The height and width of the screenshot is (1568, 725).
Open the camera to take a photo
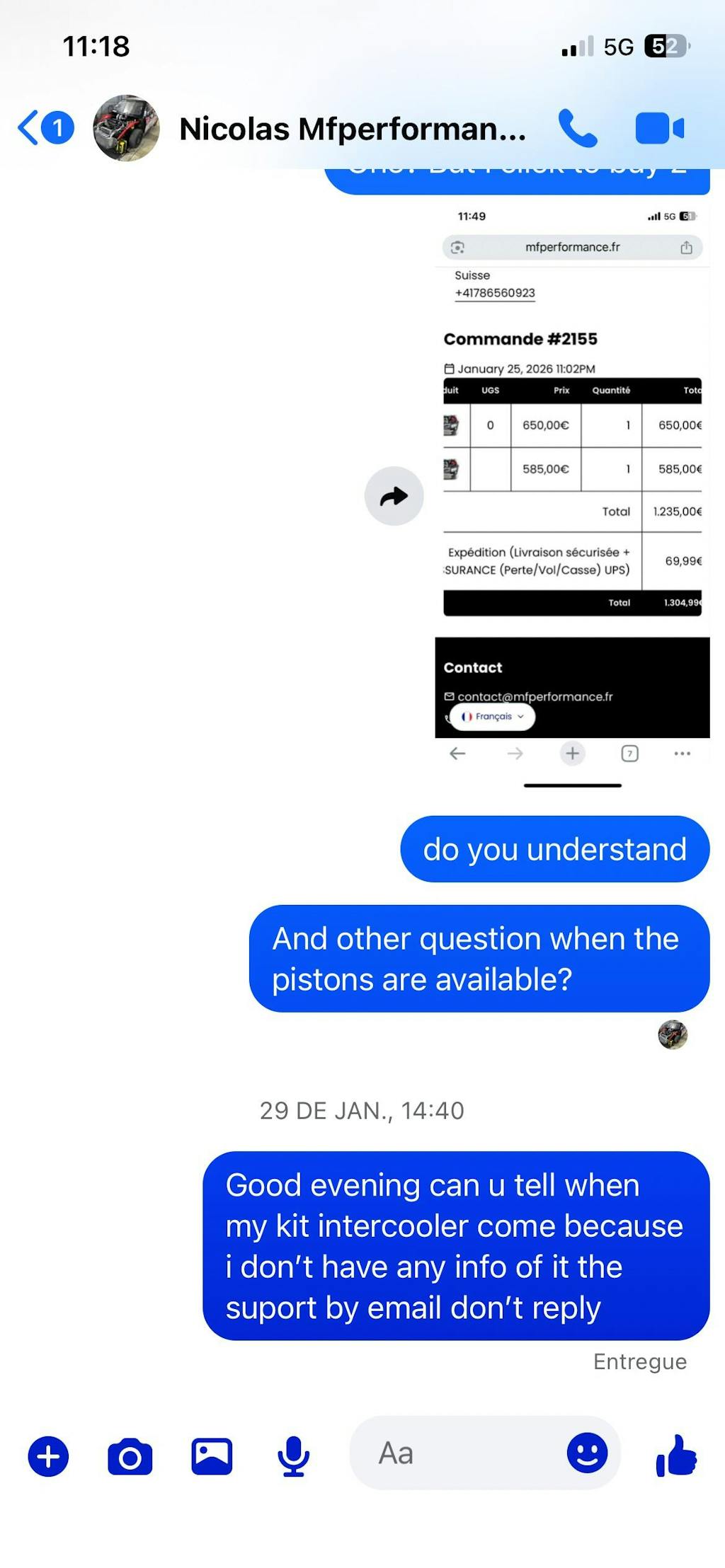point(130,1456)
